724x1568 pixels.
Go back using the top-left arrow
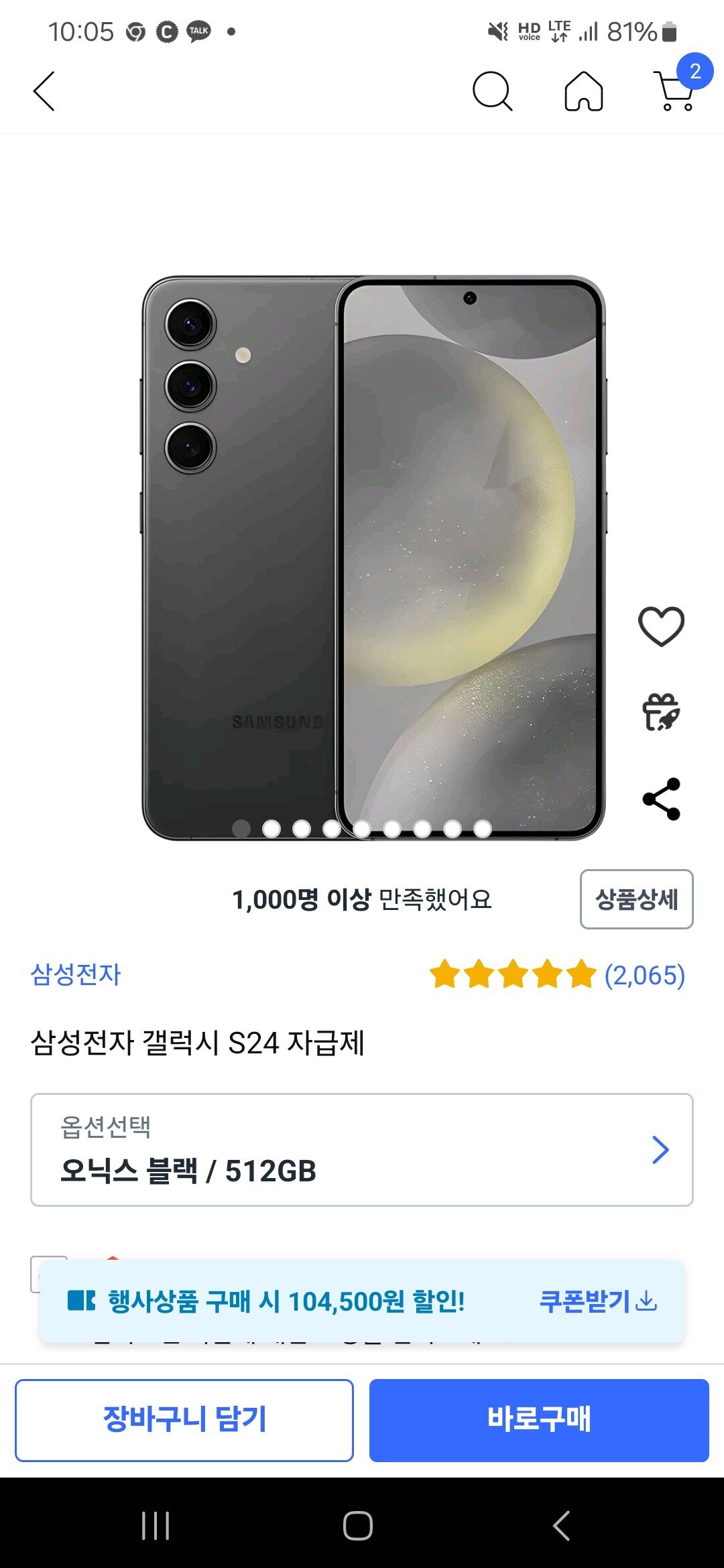click(44, 91)
